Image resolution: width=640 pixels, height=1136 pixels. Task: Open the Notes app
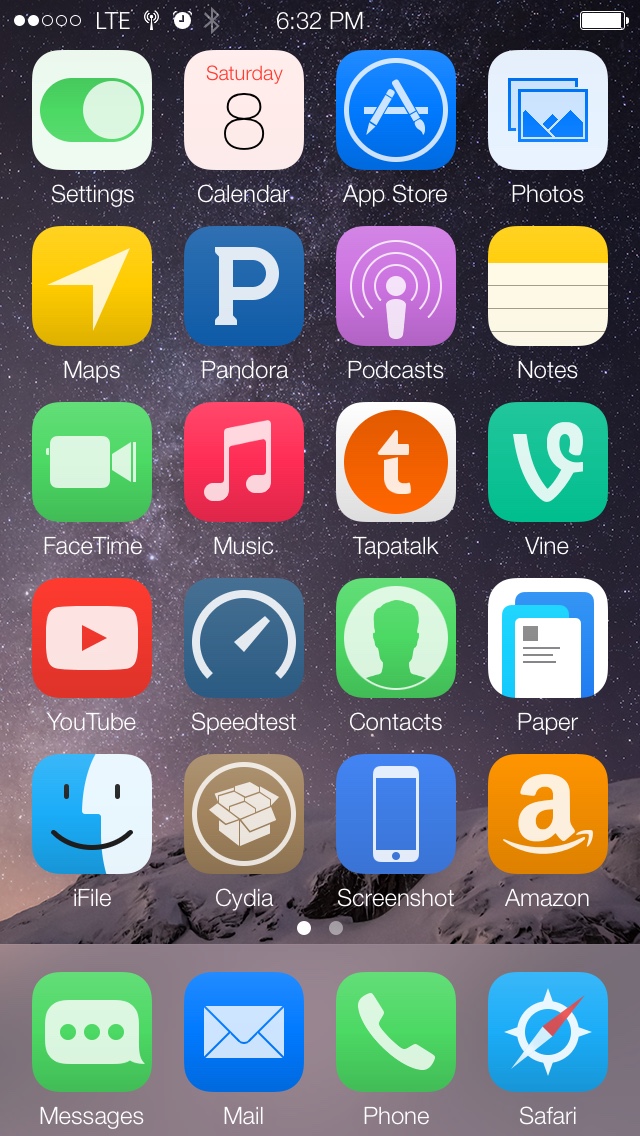tap(548, 286)
